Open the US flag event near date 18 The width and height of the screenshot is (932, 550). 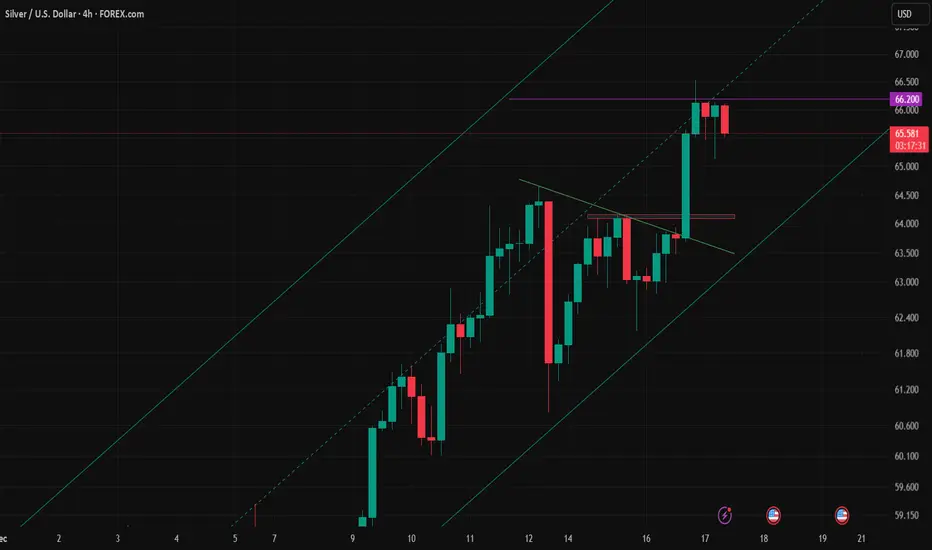tap(773, 515)
